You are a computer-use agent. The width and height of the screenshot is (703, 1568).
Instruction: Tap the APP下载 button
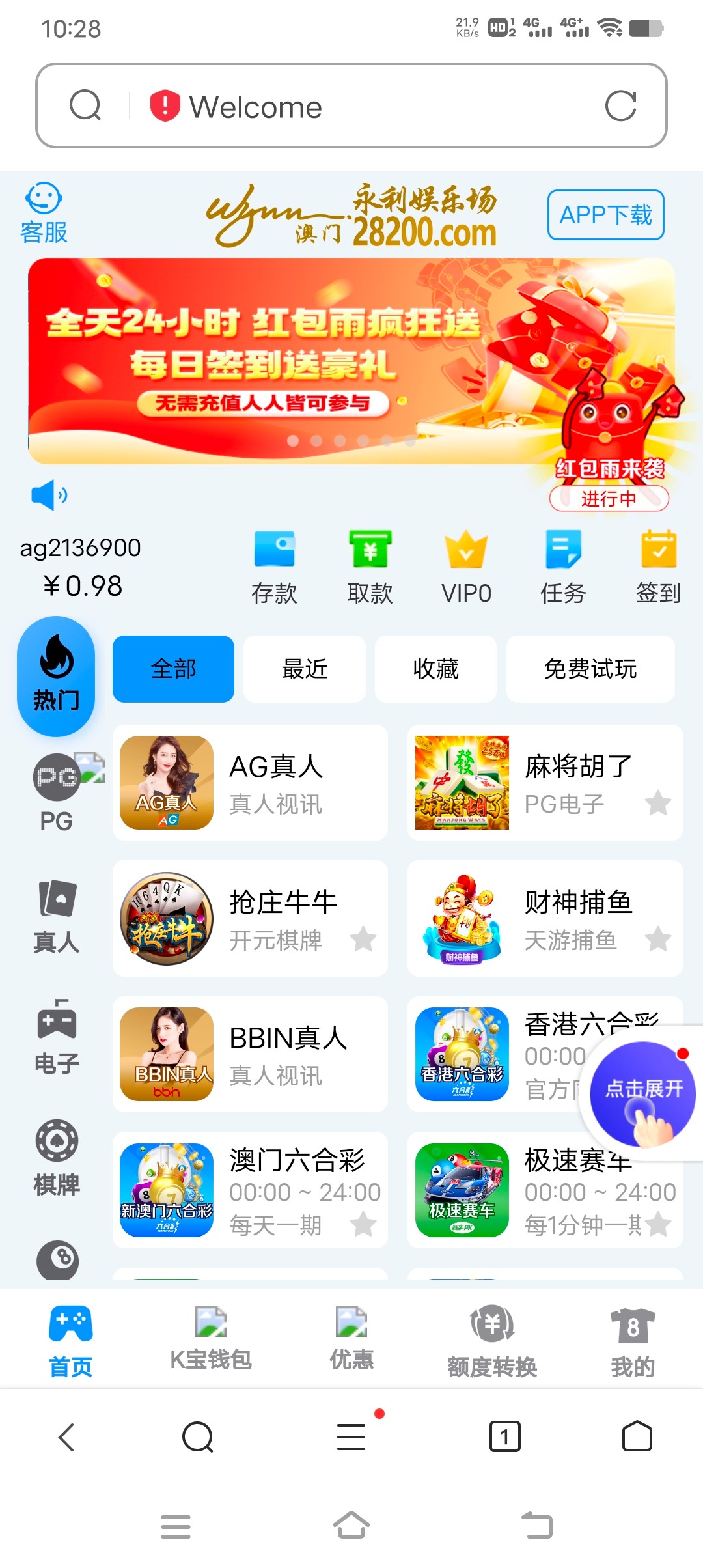pyautogui.click(x=605, y=215)
